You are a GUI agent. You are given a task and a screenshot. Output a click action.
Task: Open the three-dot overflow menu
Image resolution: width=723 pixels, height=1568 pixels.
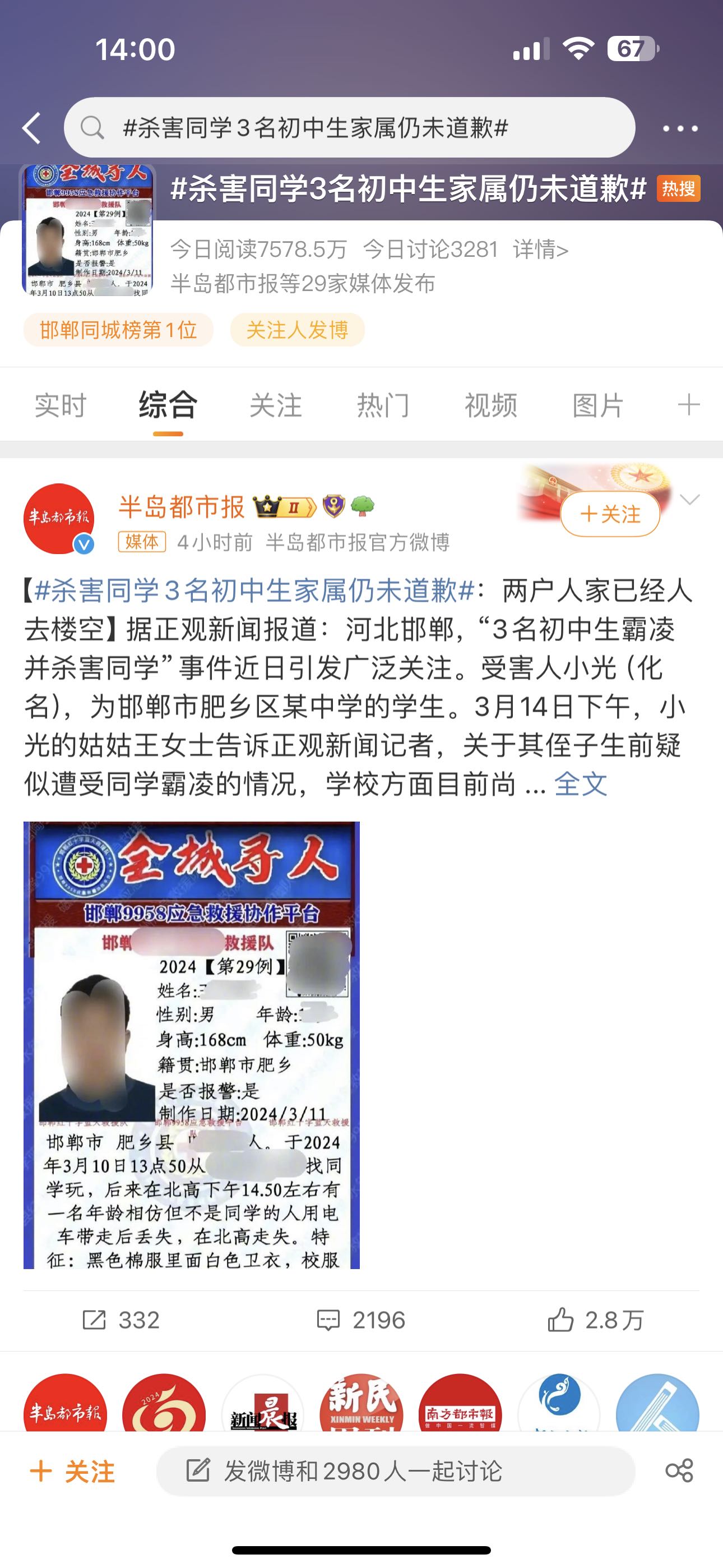point(680,128)
